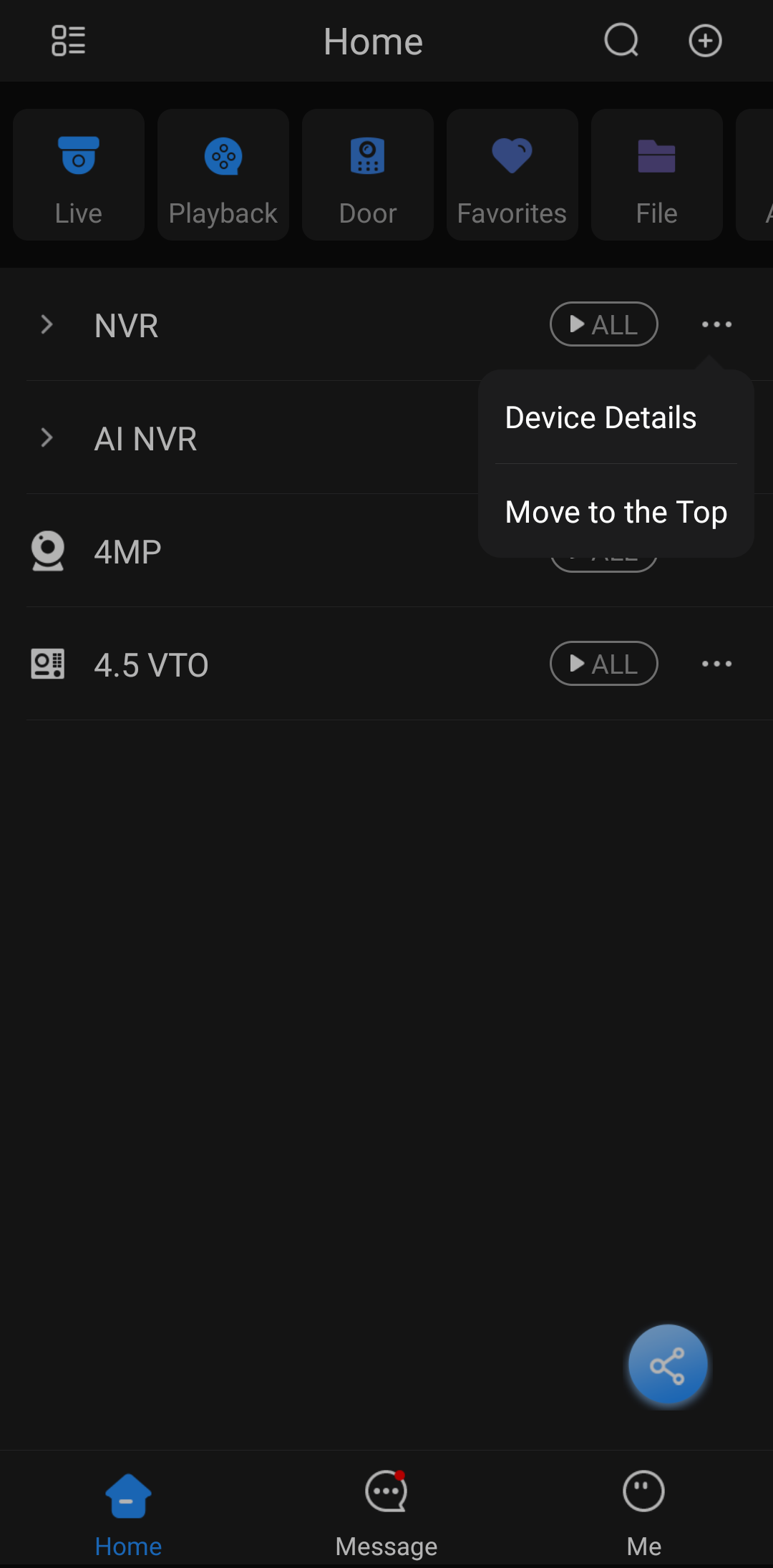This screenshot has height=1568, width=773.
Task: Tap the add device plus icon
Action: point(705,41)
